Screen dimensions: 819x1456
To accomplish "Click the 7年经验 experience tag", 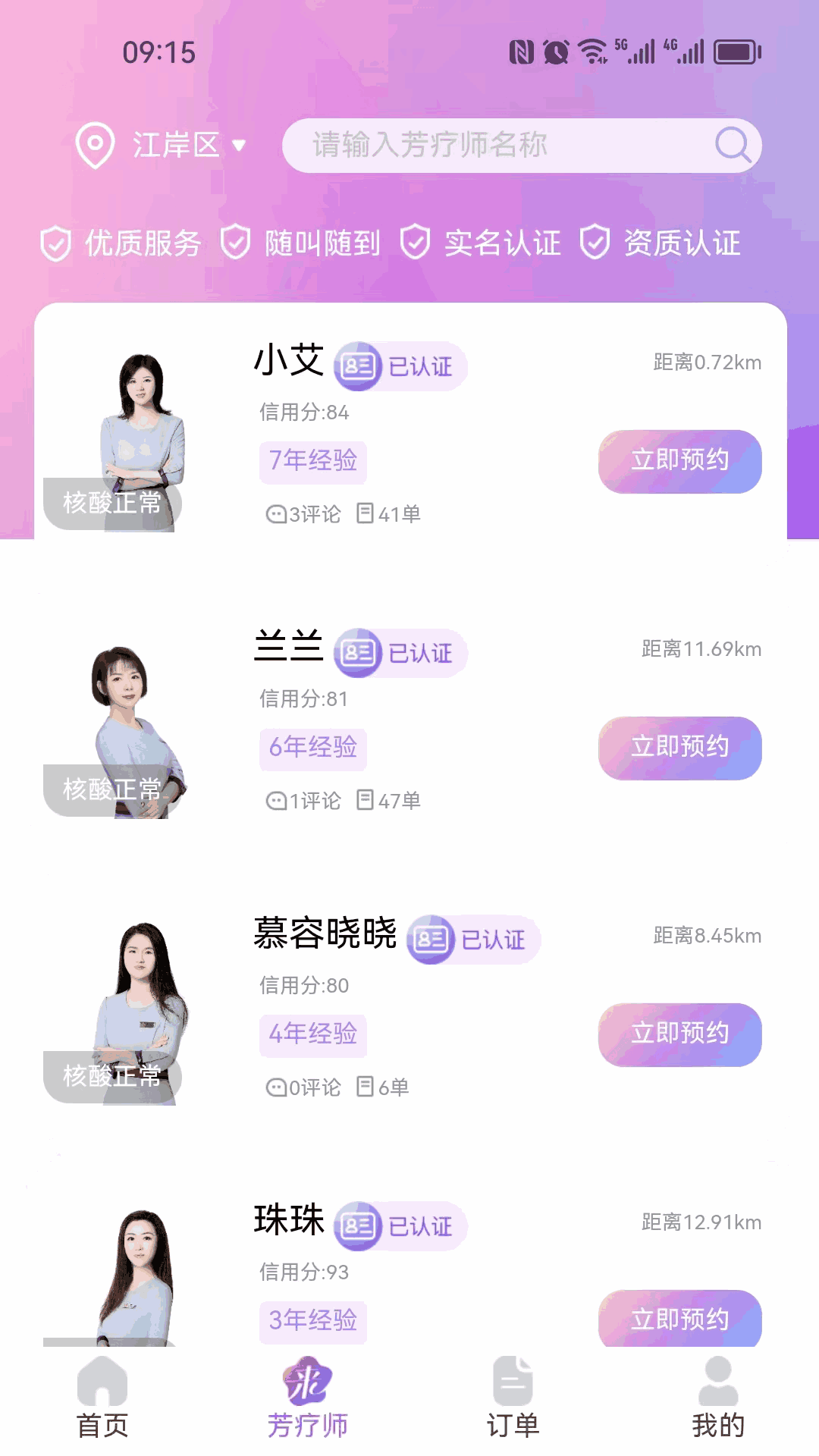I will (312, 461).
